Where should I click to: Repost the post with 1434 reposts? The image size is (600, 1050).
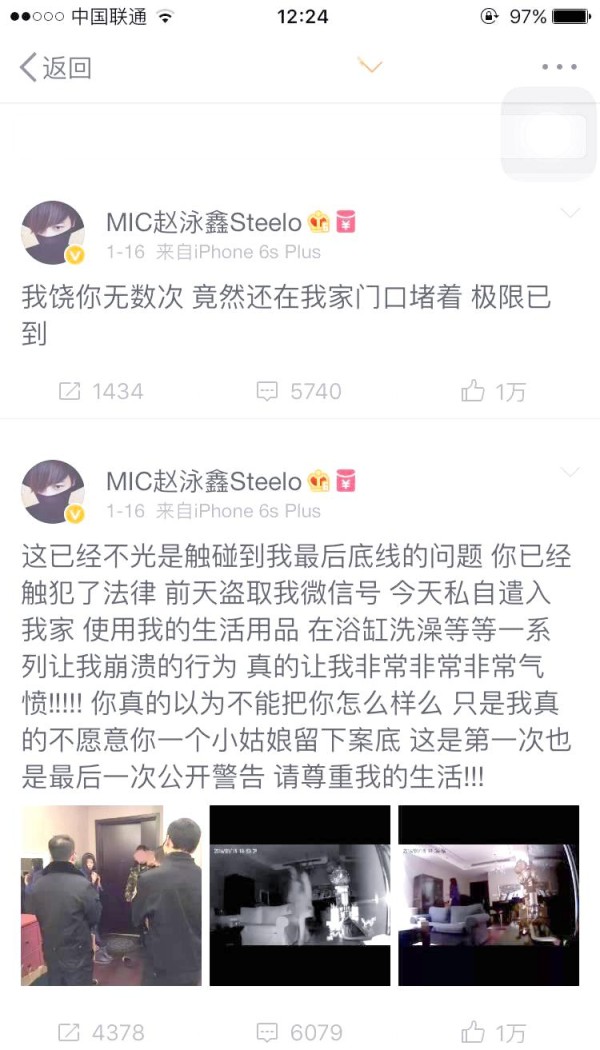click(100, 391)
